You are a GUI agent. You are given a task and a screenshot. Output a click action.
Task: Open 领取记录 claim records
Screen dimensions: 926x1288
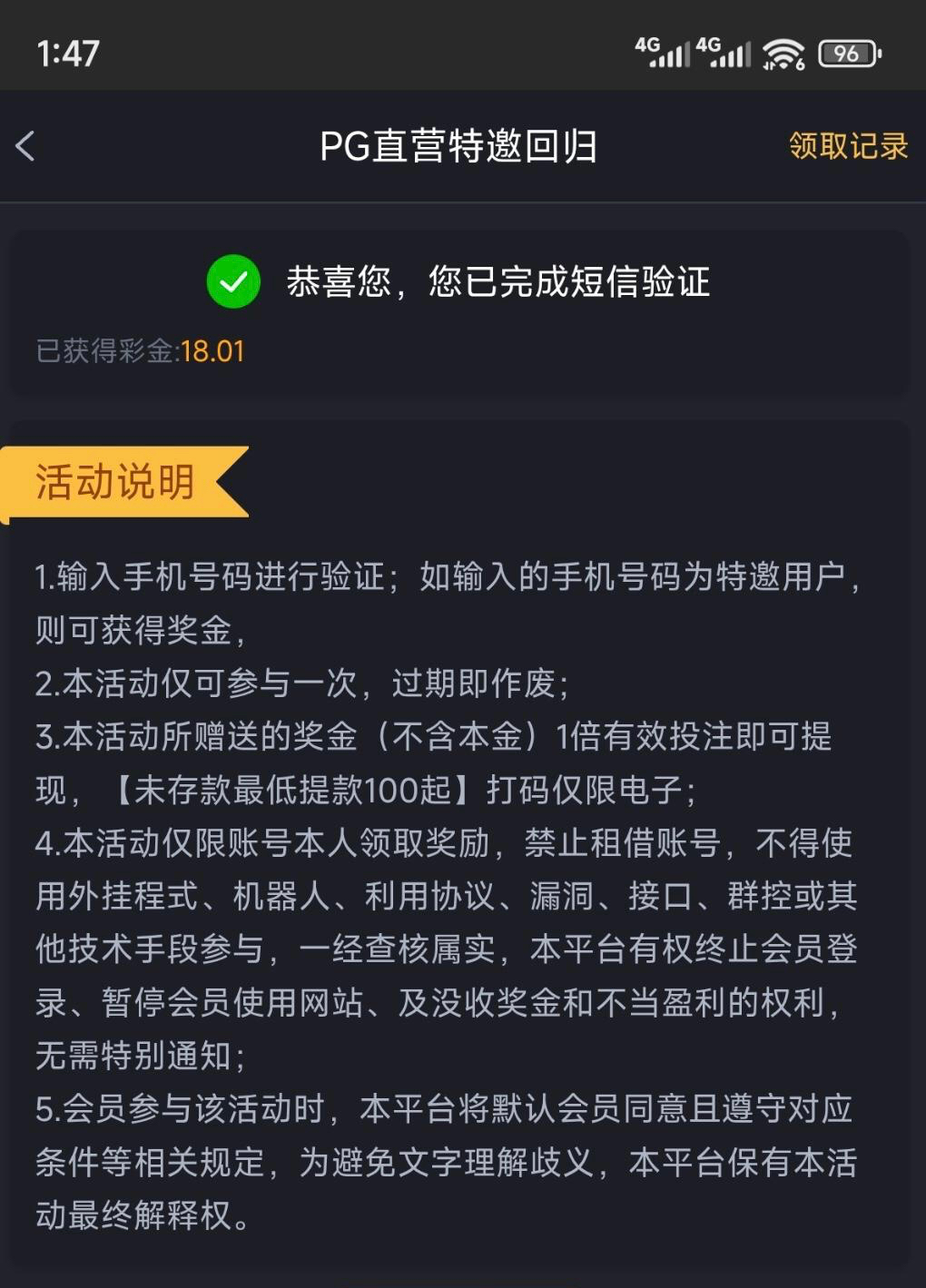(847, 146)
